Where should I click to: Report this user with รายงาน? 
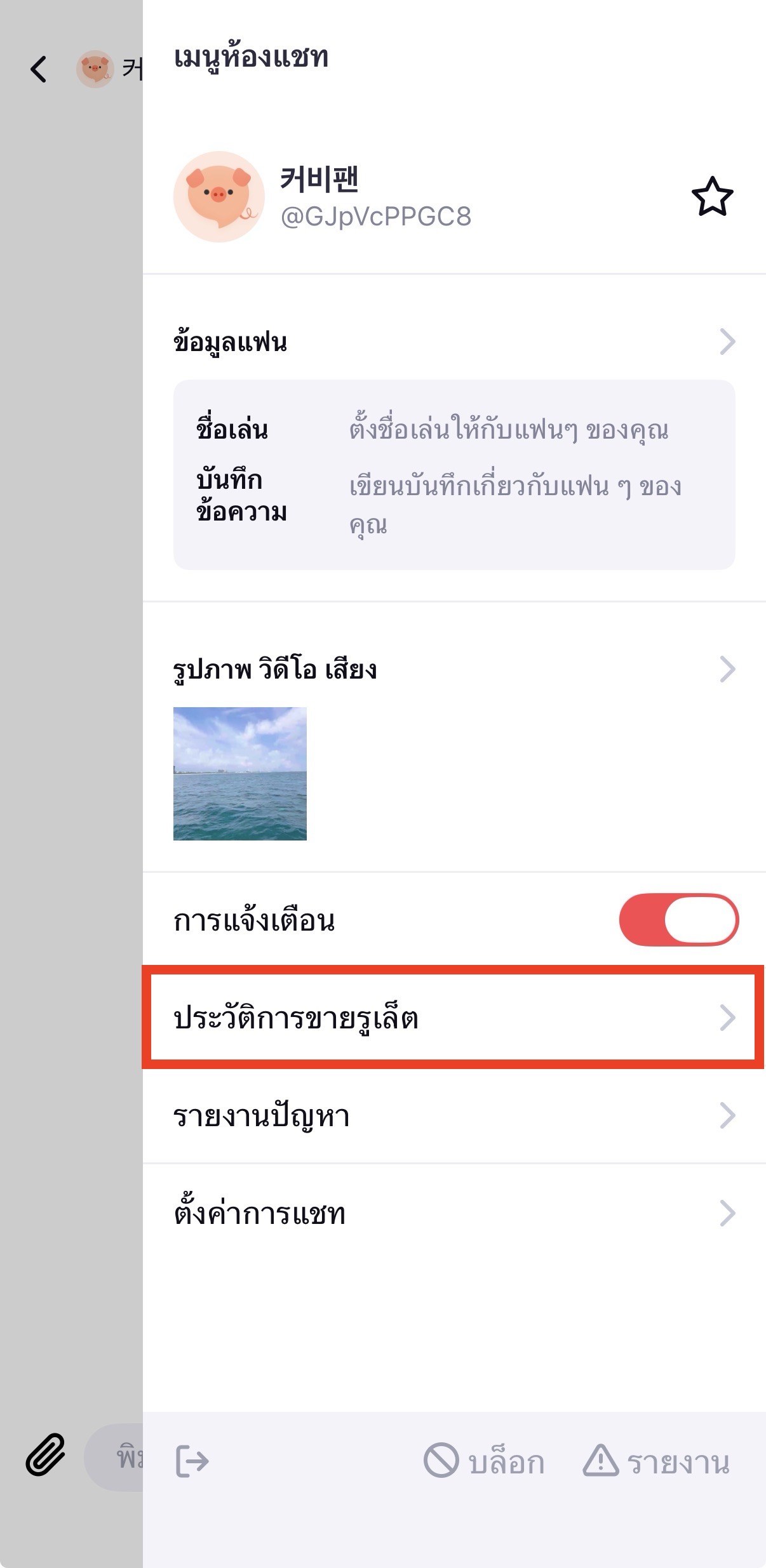656,1461
